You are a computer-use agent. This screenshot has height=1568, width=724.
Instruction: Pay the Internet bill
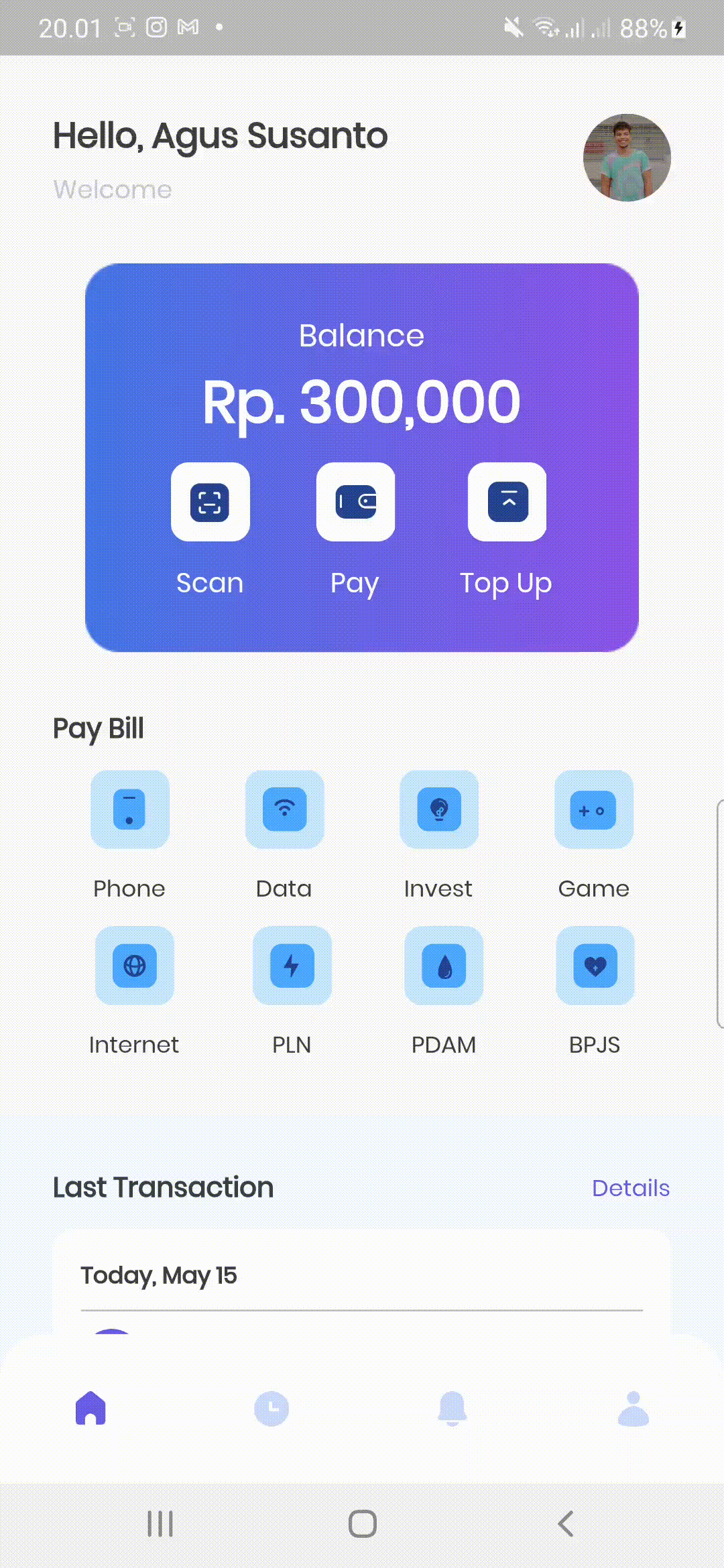[x=135, y=966]
